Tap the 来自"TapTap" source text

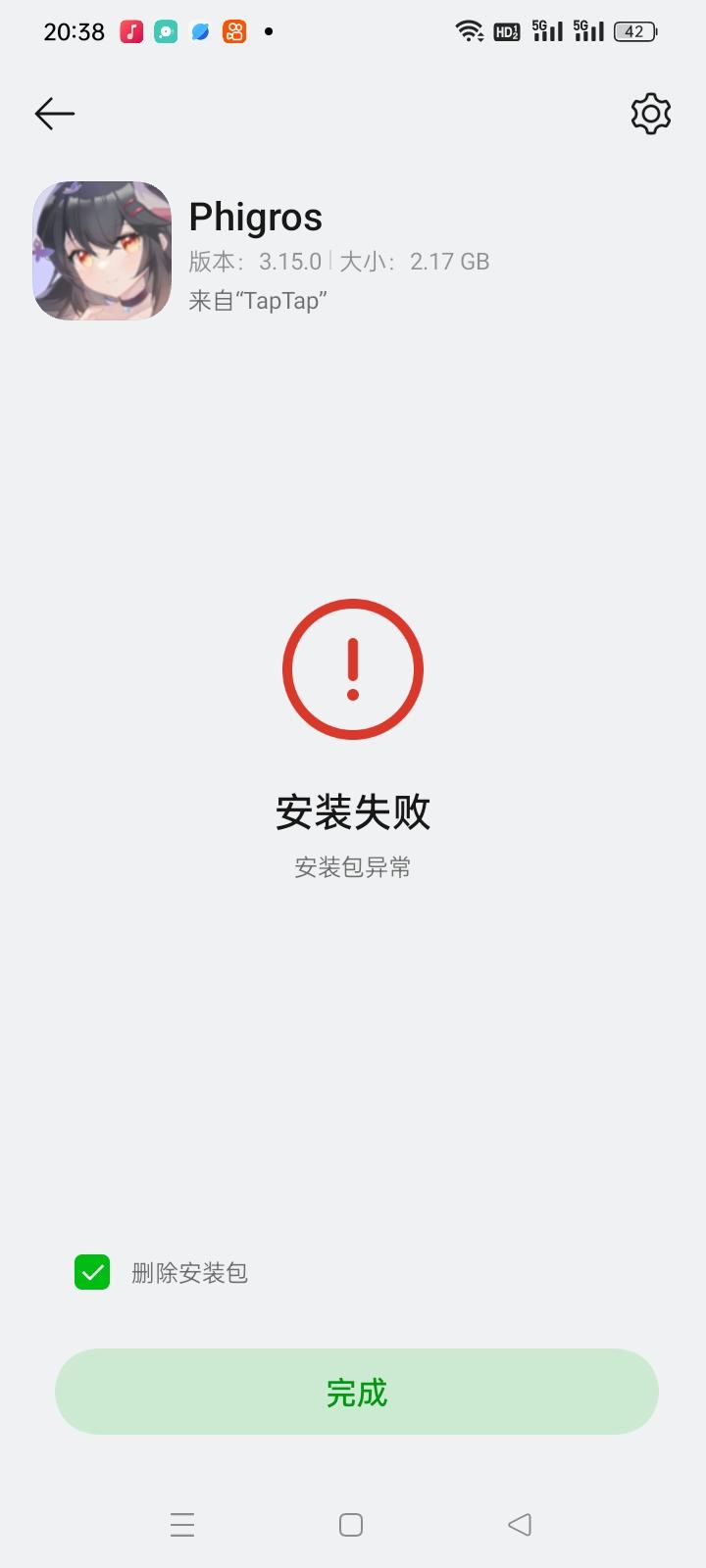pyautogui.click(x=258, y=301)
